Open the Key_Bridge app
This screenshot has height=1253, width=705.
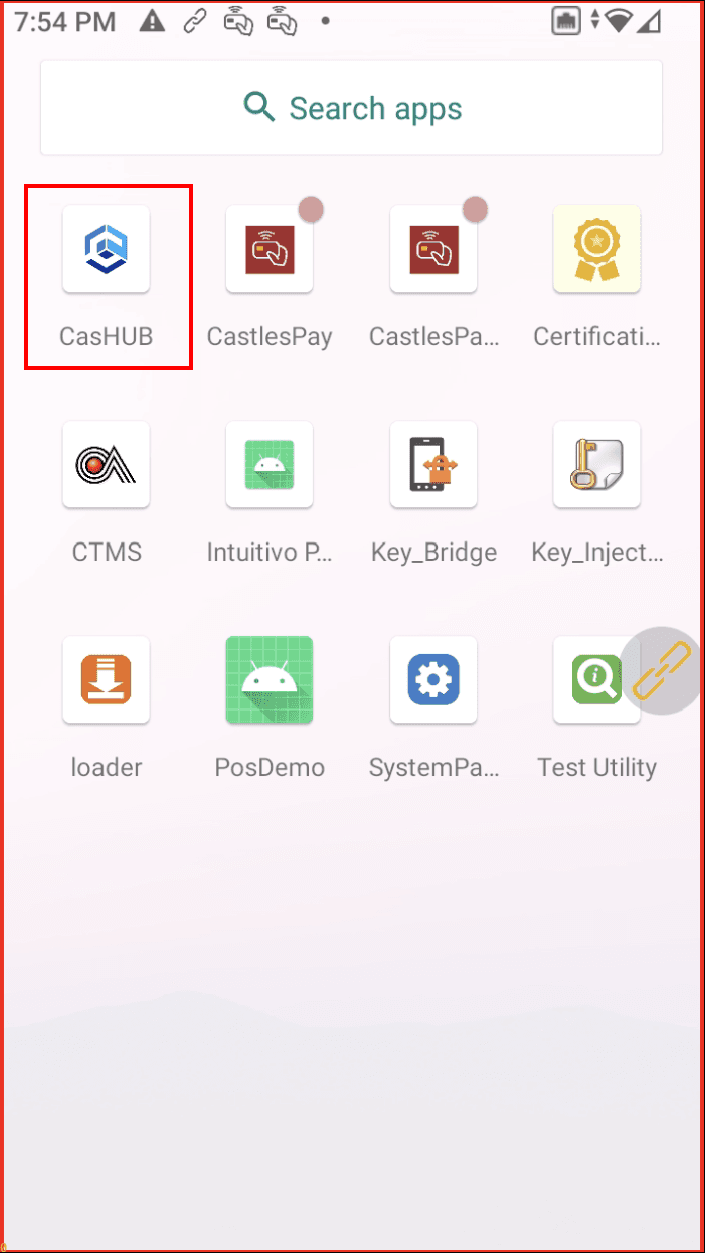pos(433,465)
